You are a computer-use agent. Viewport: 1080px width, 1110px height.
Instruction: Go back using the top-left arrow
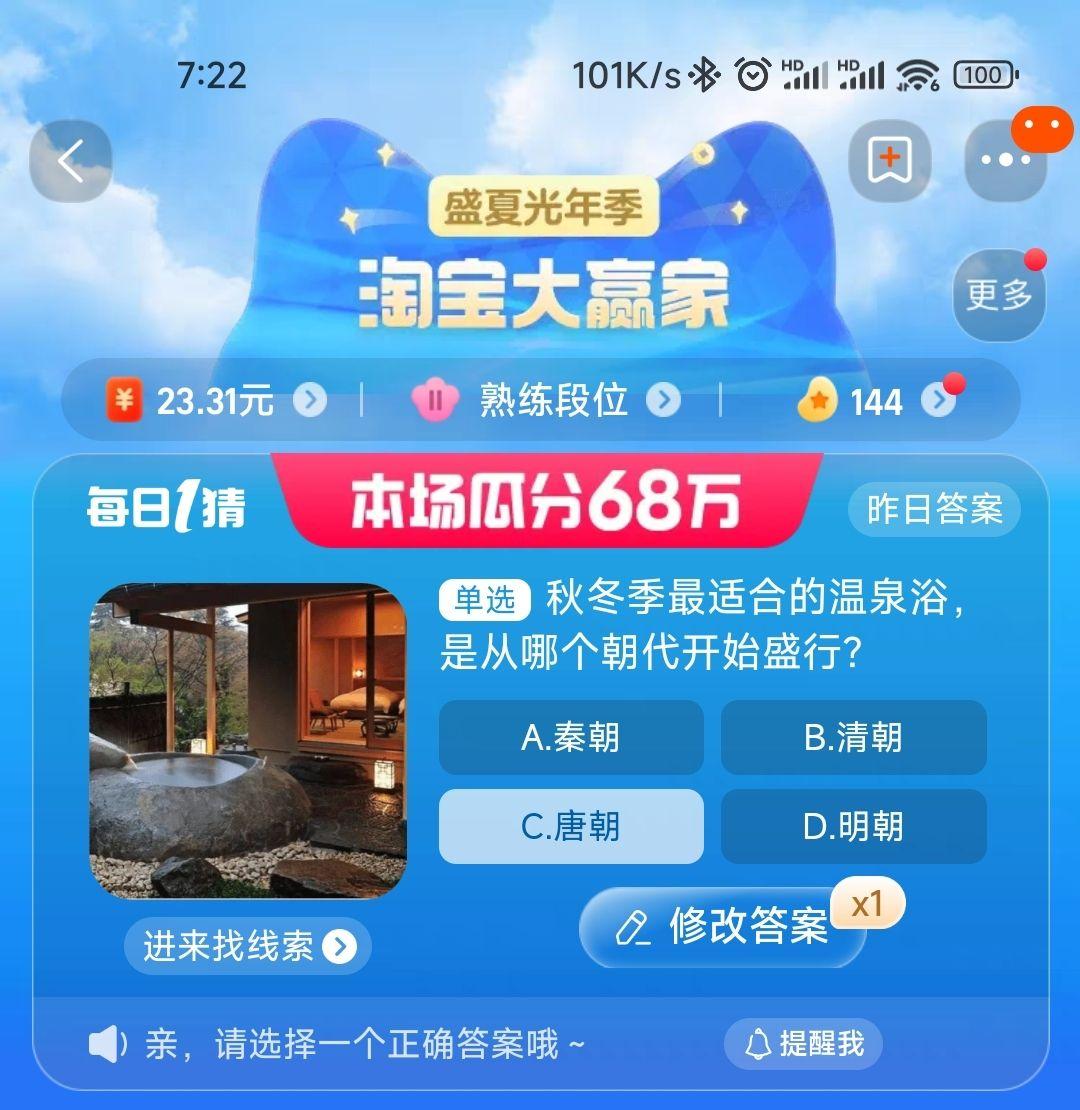[x=71, y=161]
